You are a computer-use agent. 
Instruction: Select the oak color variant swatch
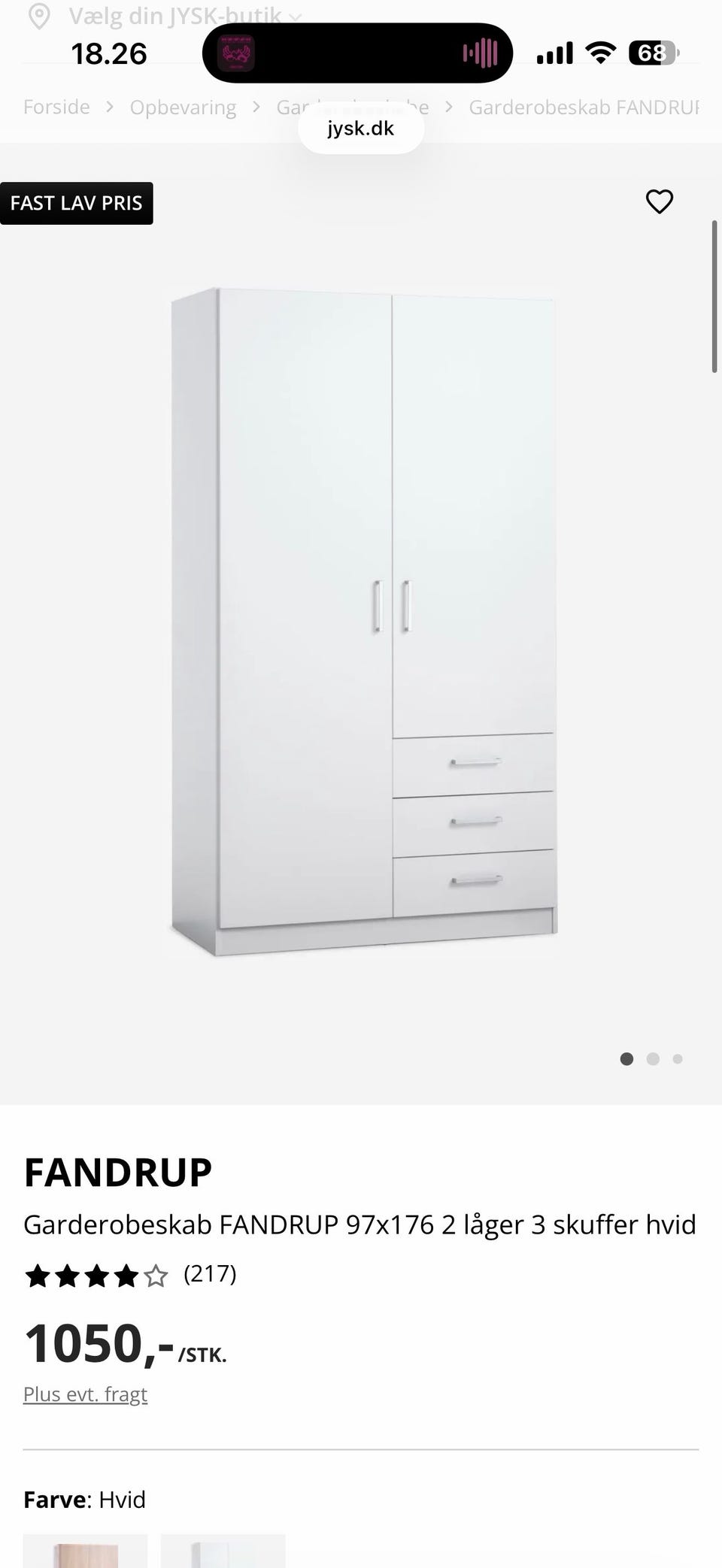85,1551
